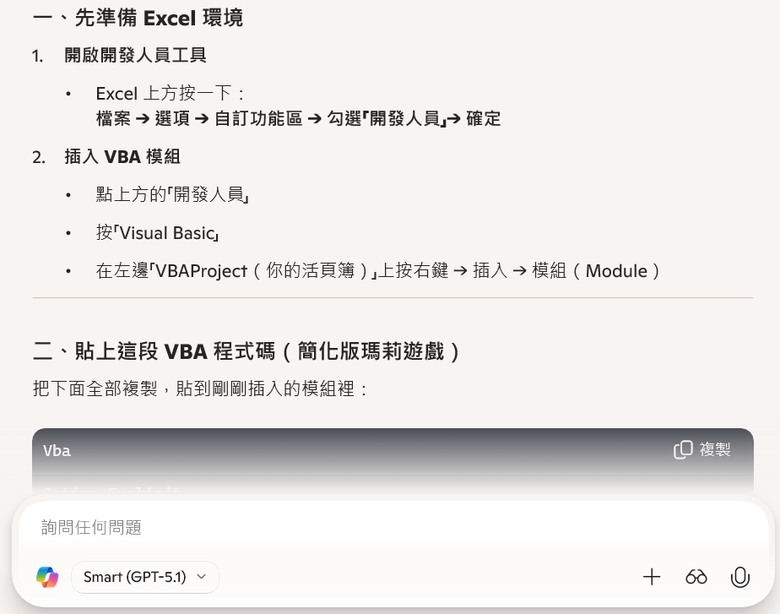
Task: Tap the plus icon to add attachment
Action: [651, 577]
